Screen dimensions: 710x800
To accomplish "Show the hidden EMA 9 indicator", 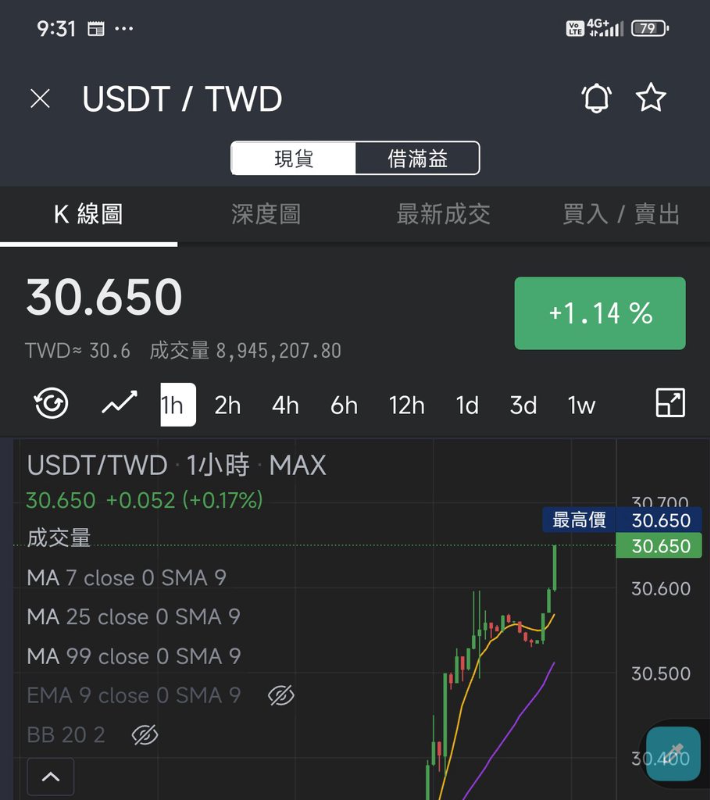I will [282, 695].
